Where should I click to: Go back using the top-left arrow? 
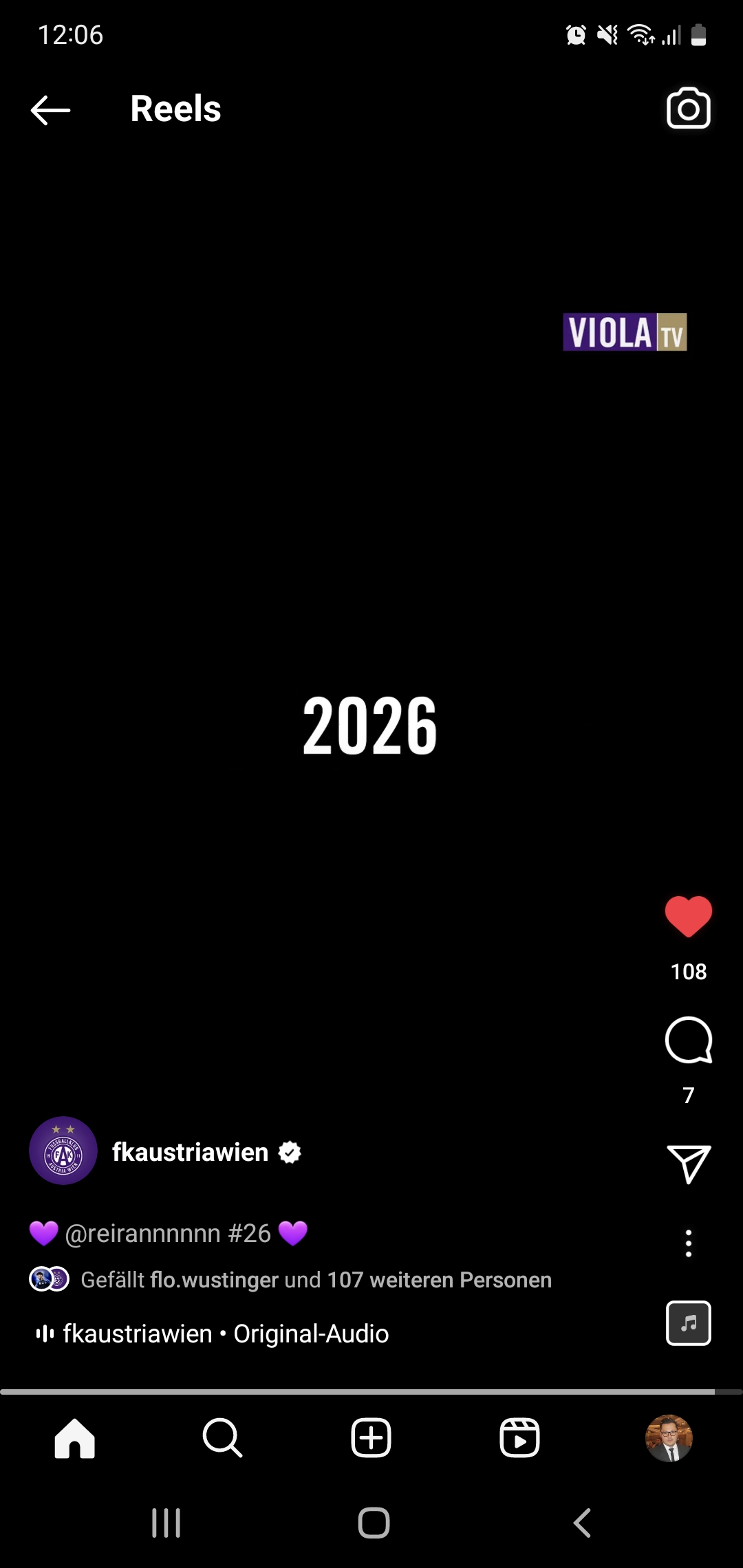[x=50, y=110]
